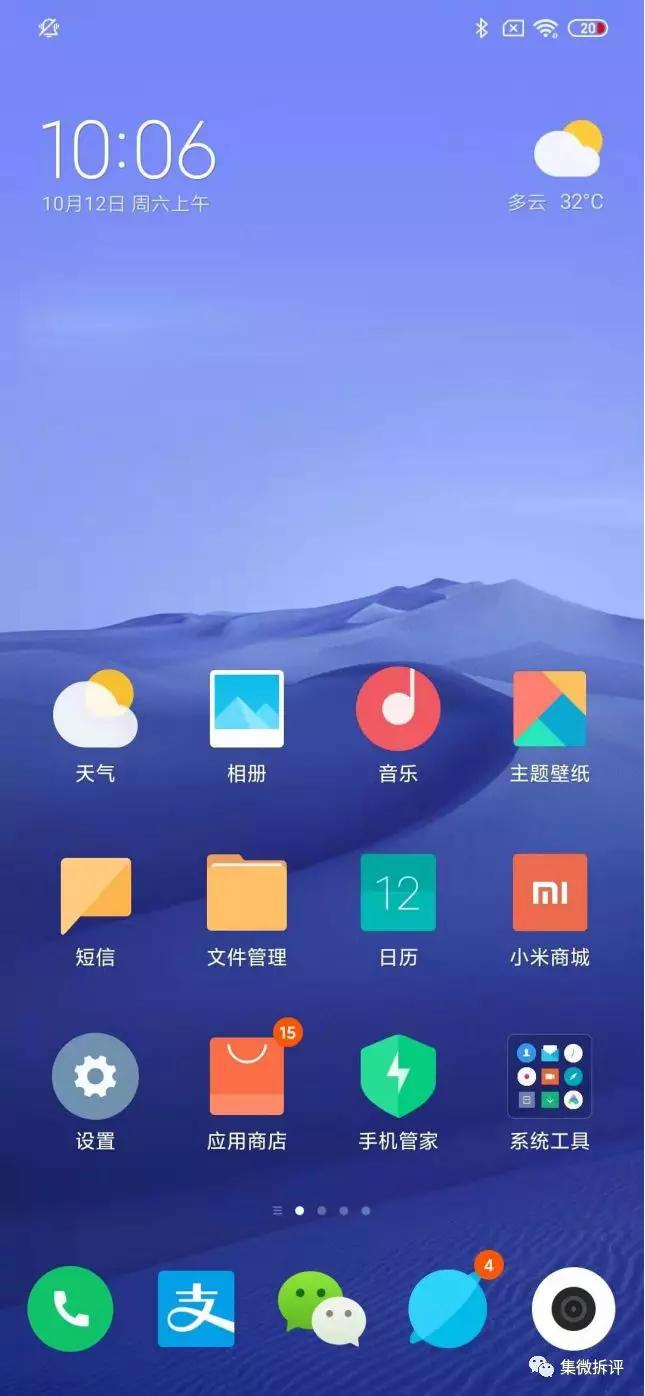Open the 天气 weather app
This screenshot has height=1396, width=645.
[95, 710]
